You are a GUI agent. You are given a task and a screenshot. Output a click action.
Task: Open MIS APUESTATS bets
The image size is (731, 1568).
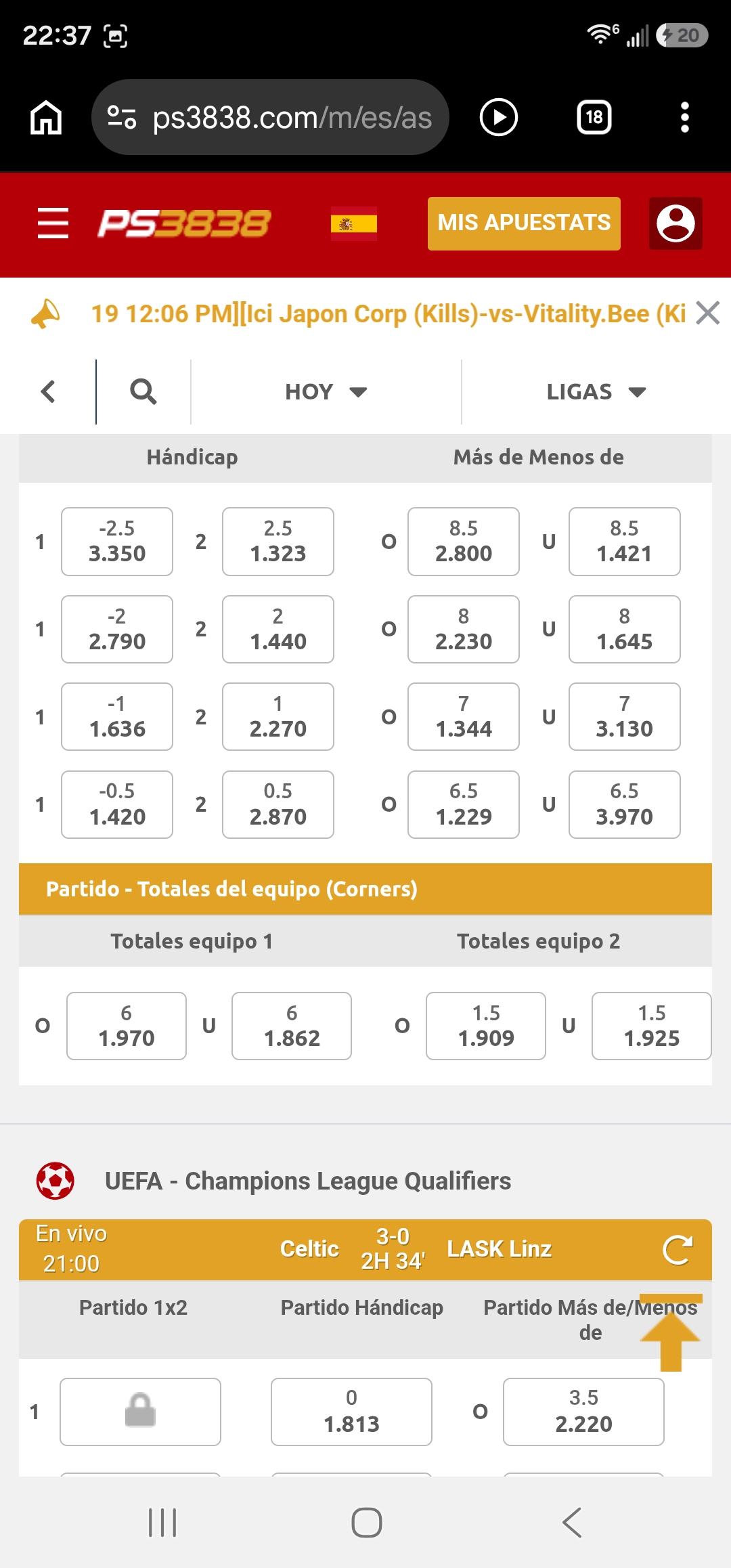(524, 223)
